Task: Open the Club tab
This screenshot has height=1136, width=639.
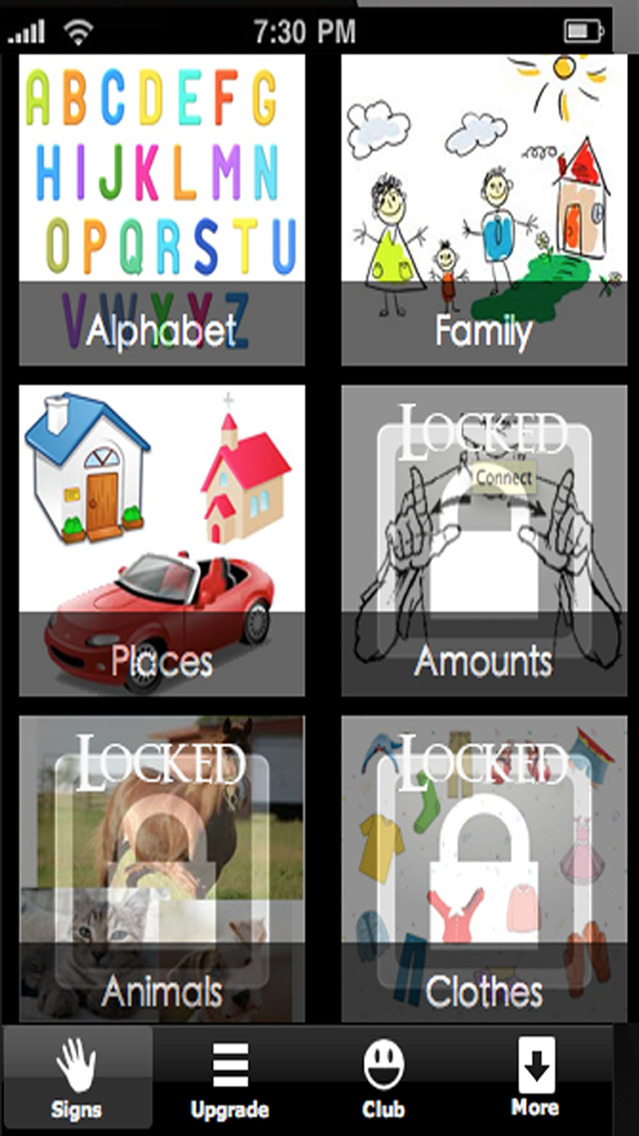Action: [384, 1078]
